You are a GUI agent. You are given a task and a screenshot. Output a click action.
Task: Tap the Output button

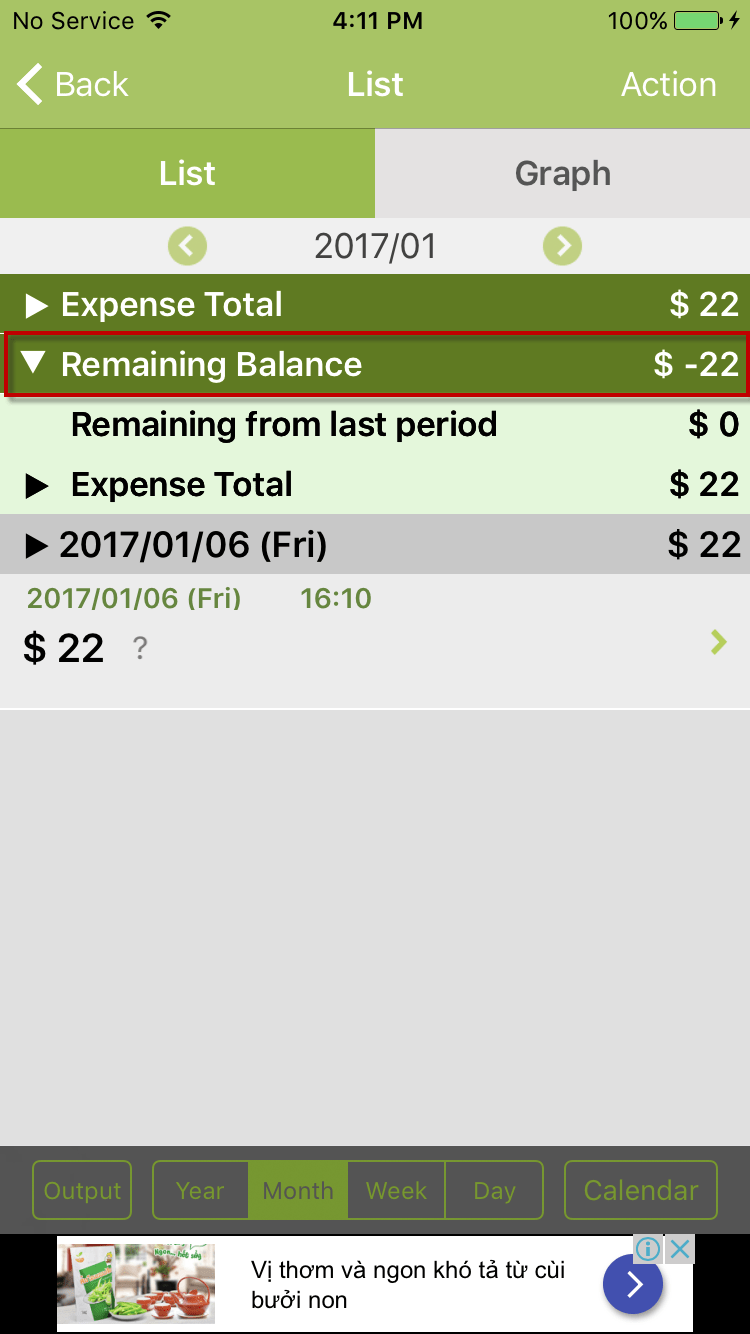pyautogui.click(x=81, y=1190)
